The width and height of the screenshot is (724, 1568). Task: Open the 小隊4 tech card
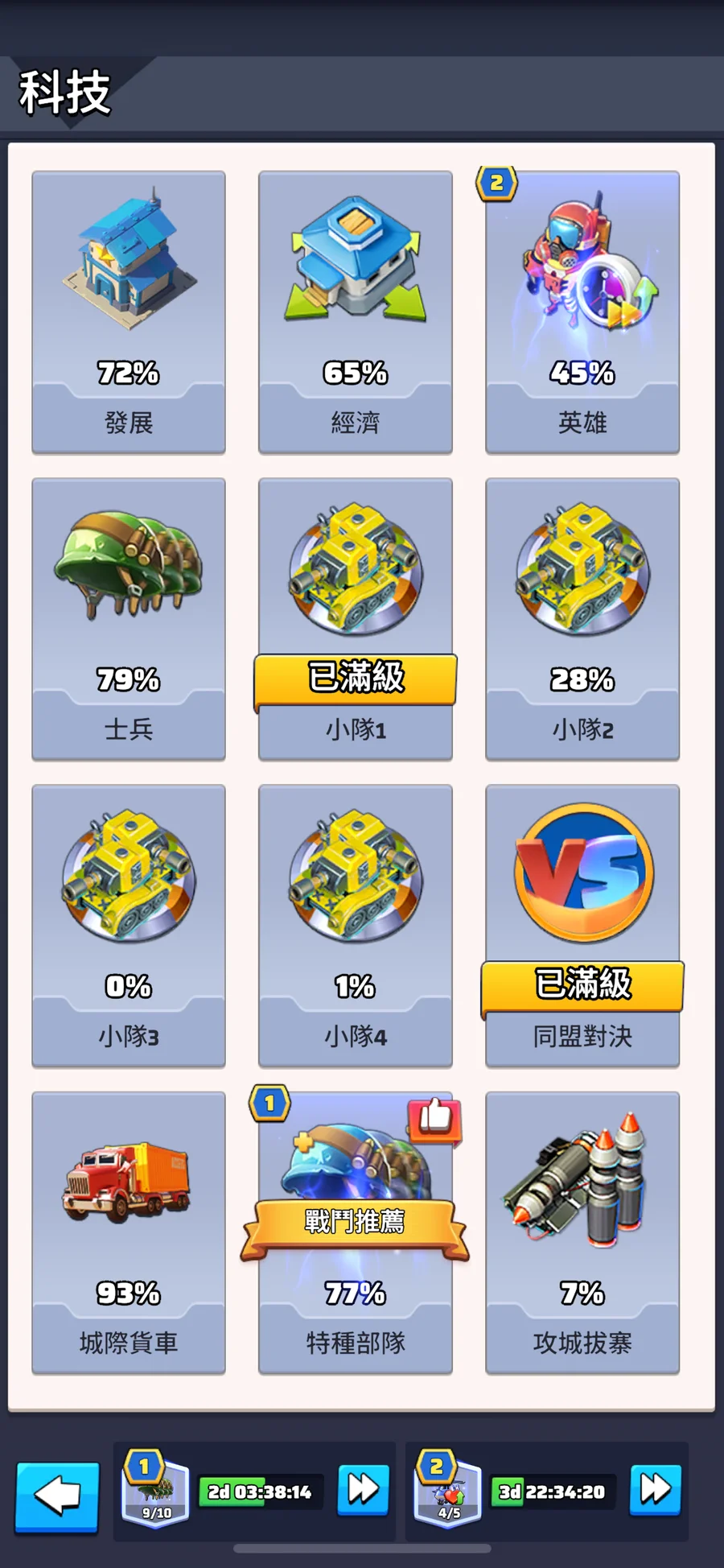pos(355,925)
